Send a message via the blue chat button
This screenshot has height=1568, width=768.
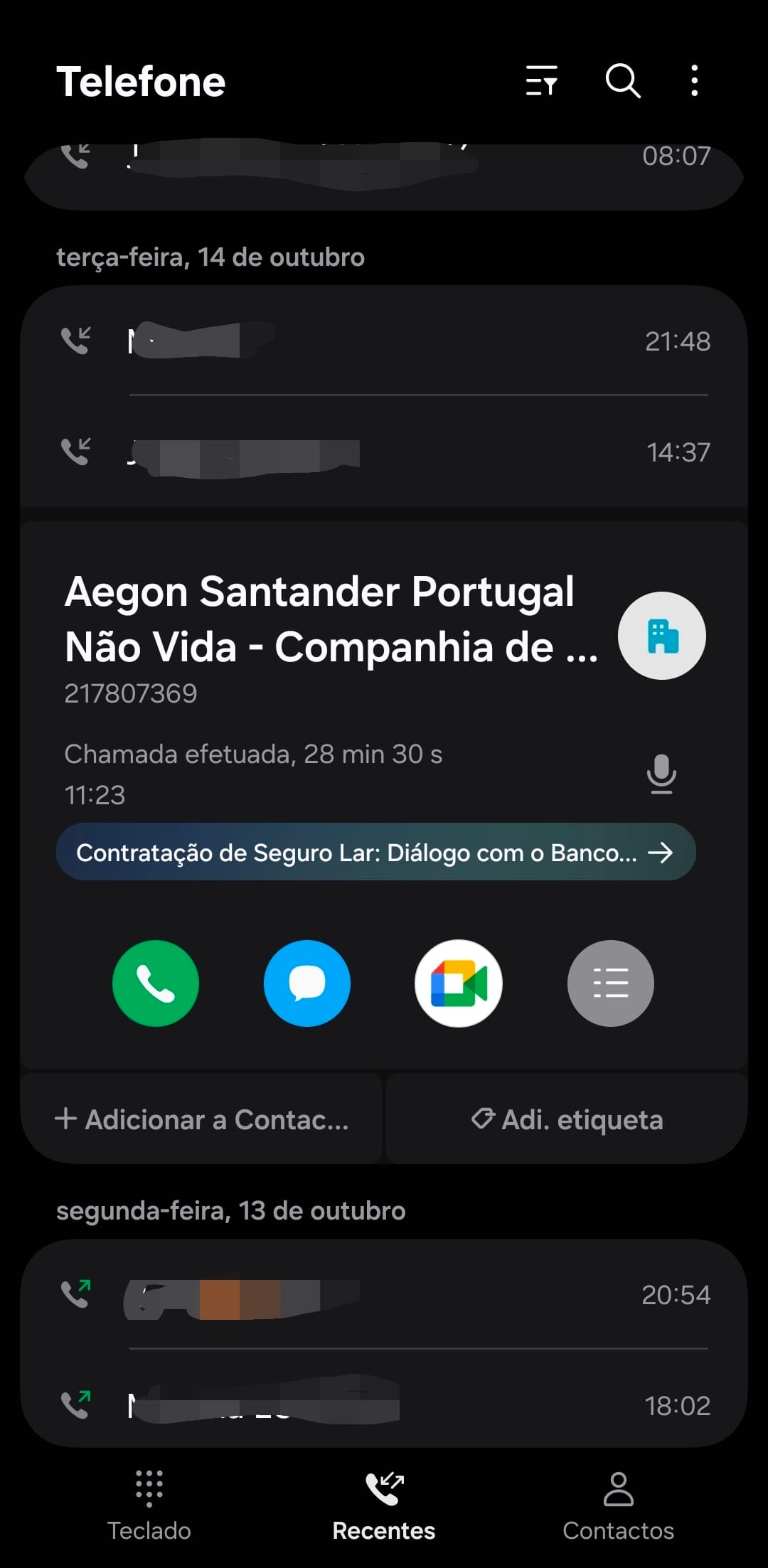tap(307, 983)
